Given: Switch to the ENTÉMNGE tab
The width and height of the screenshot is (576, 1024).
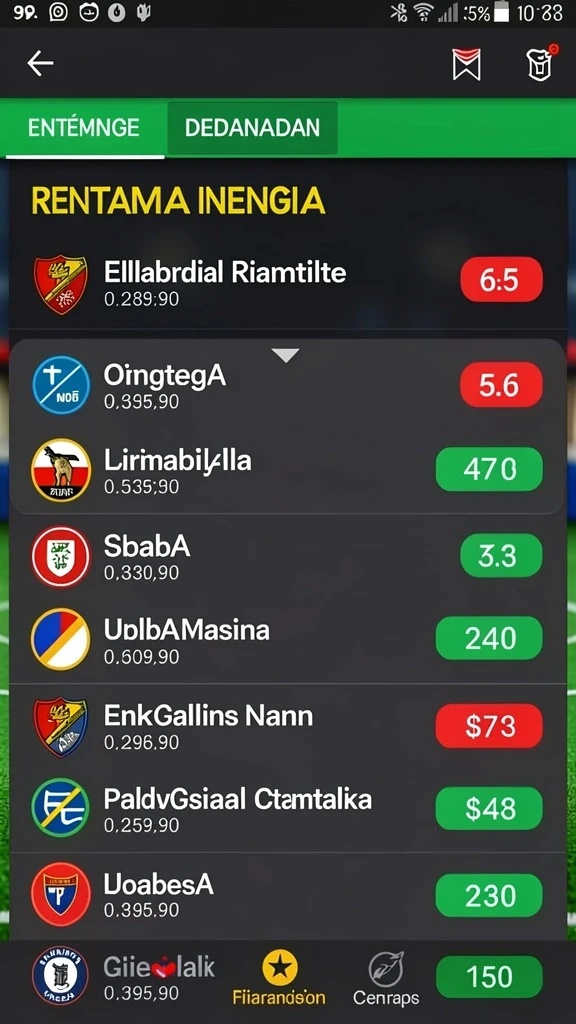Looking at the screenshot, I should tap(84, 127).
